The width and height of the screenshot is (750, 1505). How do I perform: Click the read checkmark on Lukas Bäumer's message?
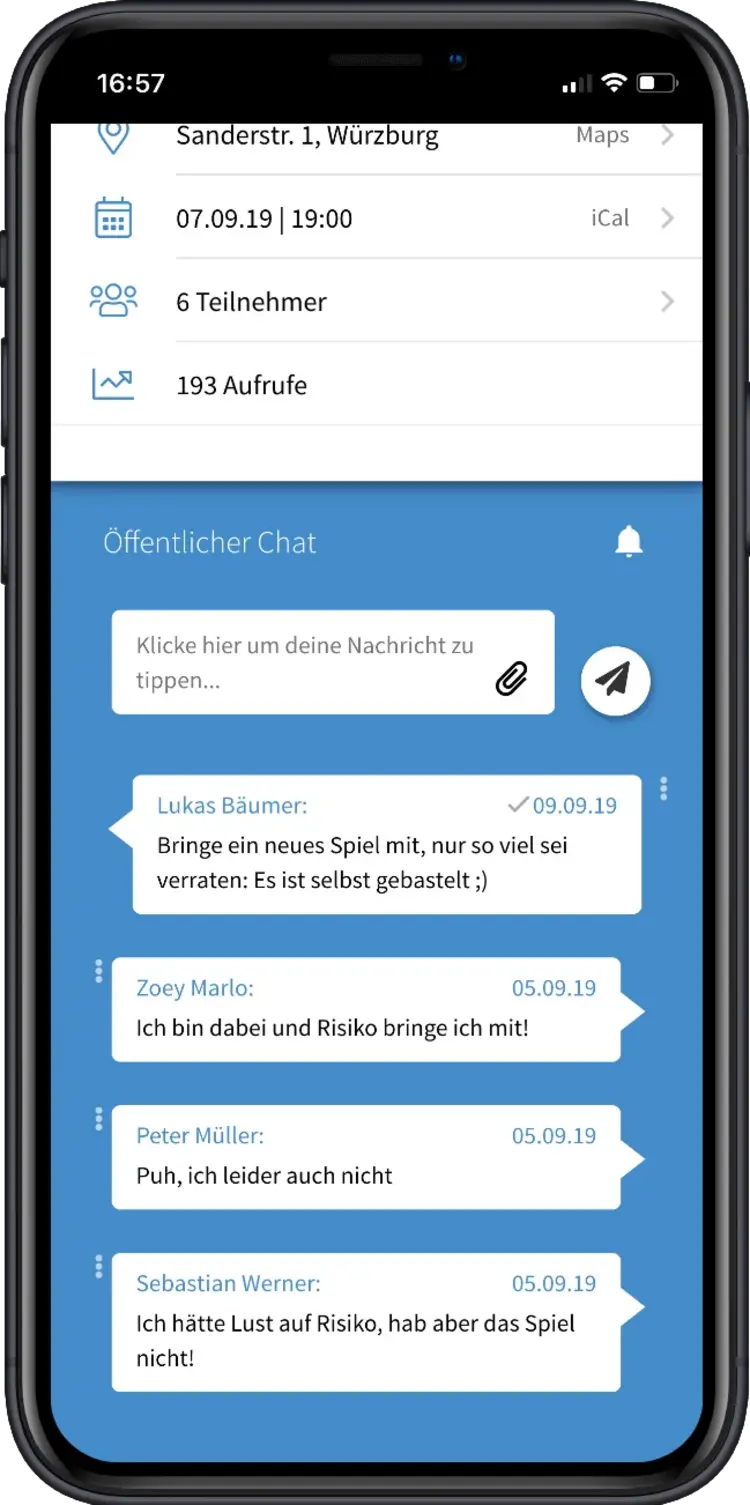pos(518,804)
